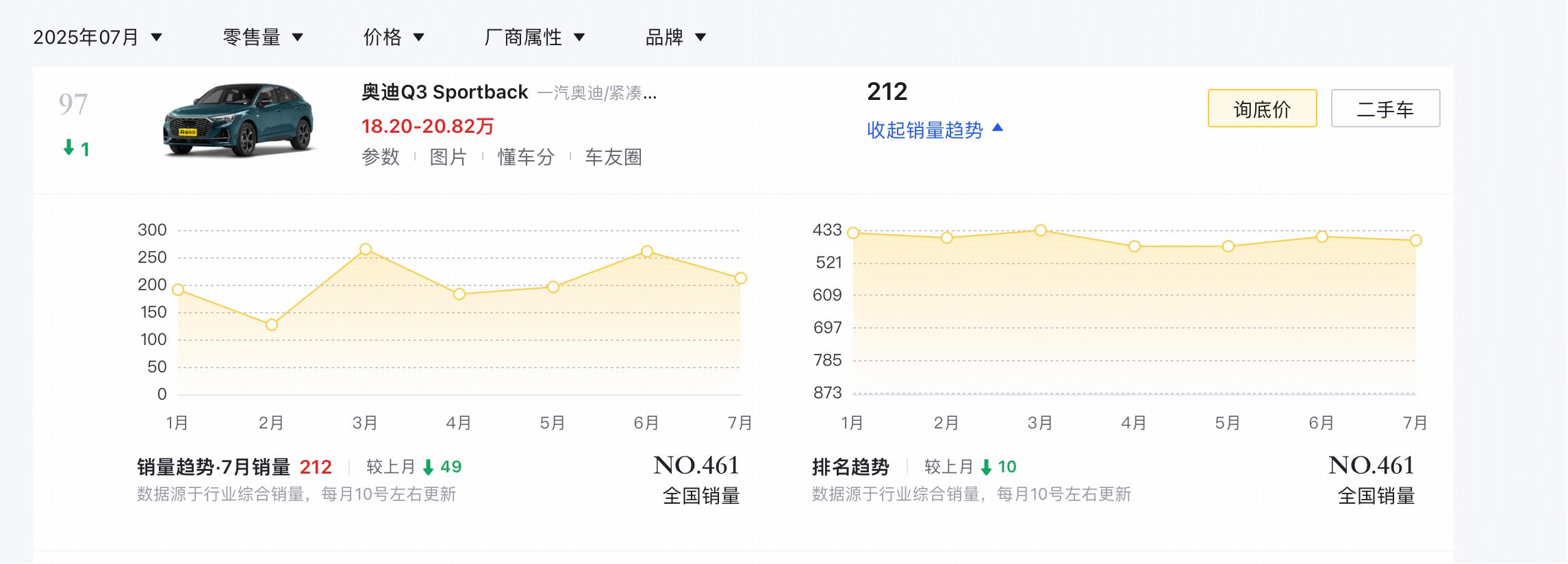Open the 品牌 brand dropdown
The image size is (1568, 564).
675,37
